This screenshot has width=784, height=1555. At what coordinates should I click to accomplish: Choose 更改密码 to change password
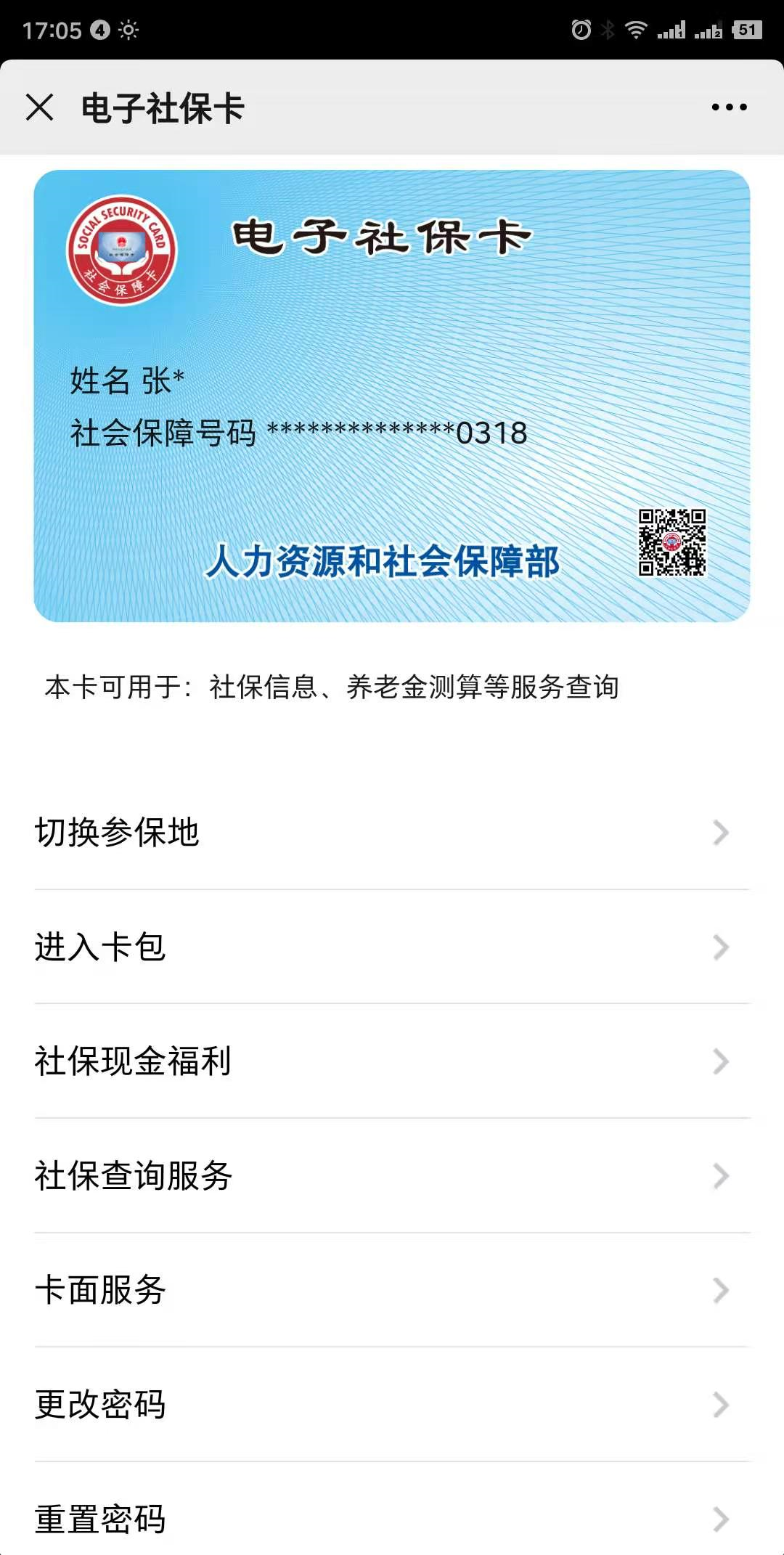[392, 1405]
